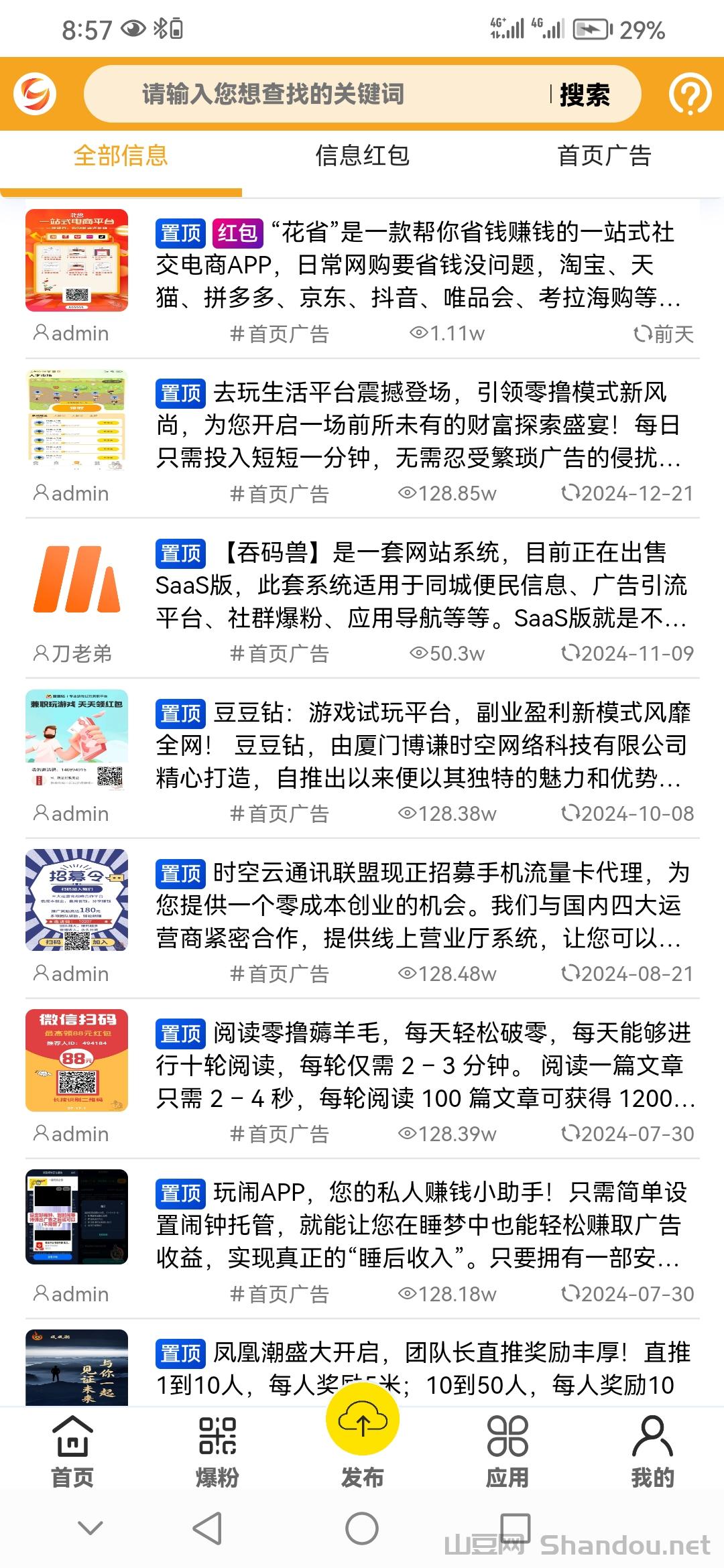Image resolution: width=724 pixels, height=1568 pixels.
Task: Go to the 我的 profile tab
Action: click(x=652, y=1451)
